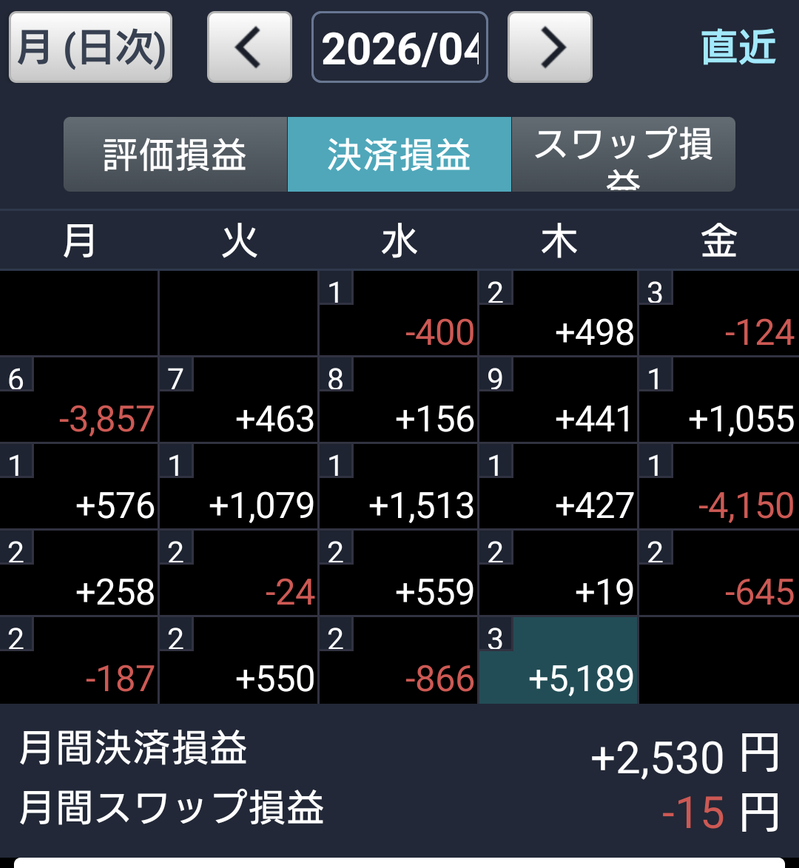Go to the next month
Viewport: 799px width, 868px height.
click(550, 47)
